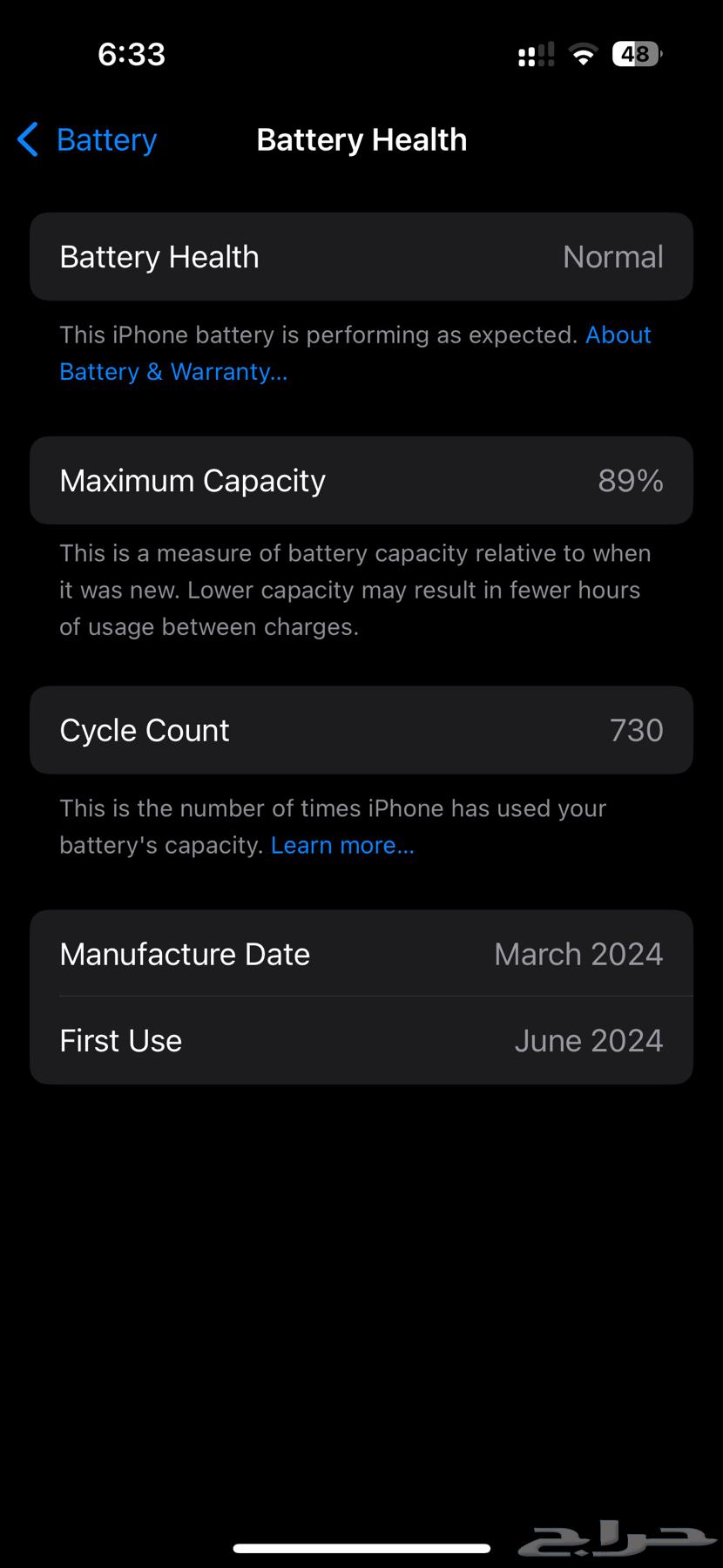Open Learn more about cycle count
Screen dimensions: 723x1568
(342, 845)
